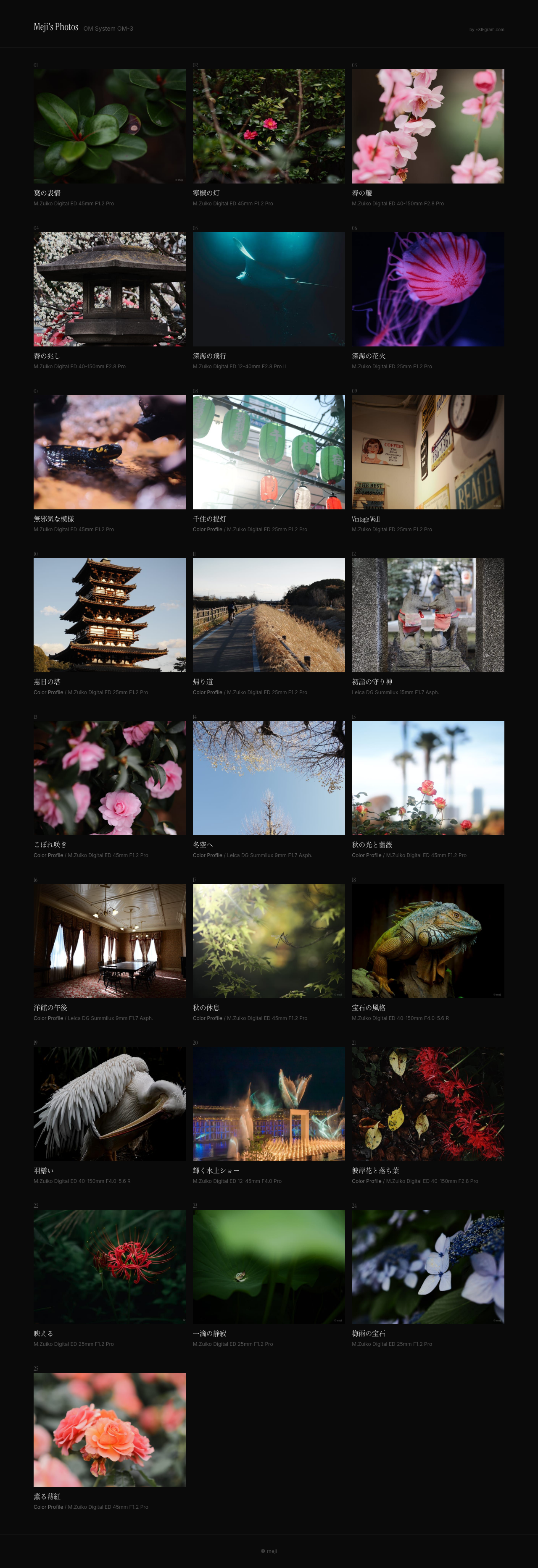
Task: Click the M.Zuiko 45mm lens text under 秋の休息
Action: pos(267,1018)
